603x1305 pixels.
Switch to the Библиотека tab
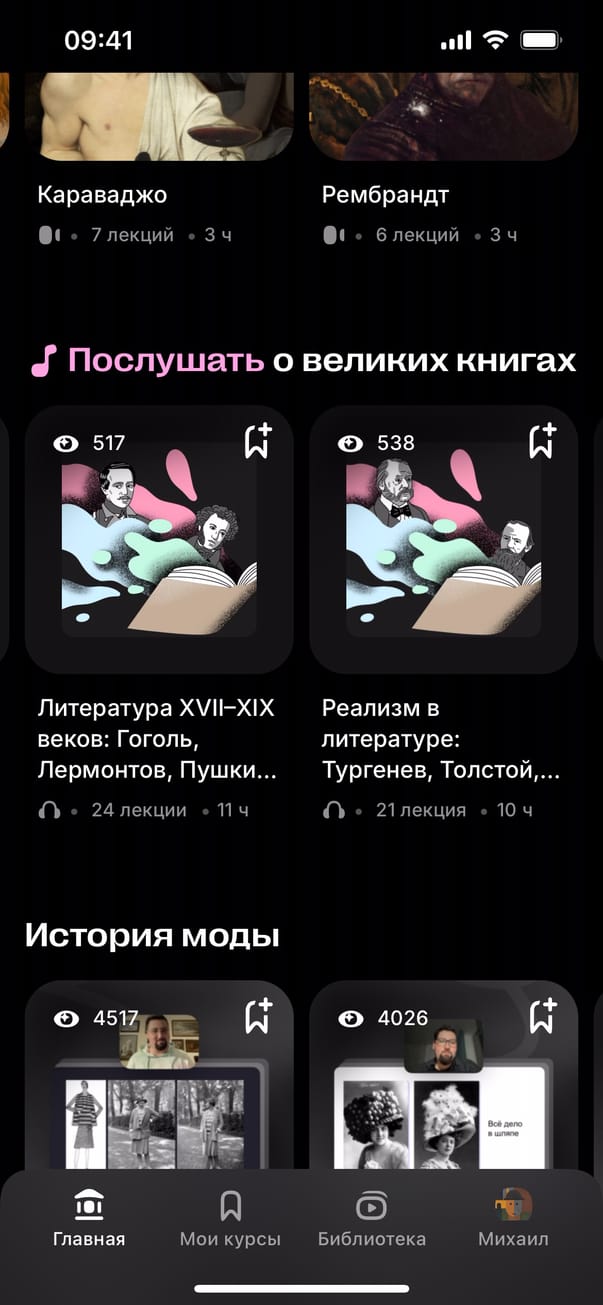pyautogui.click(x=371, y=1220)
